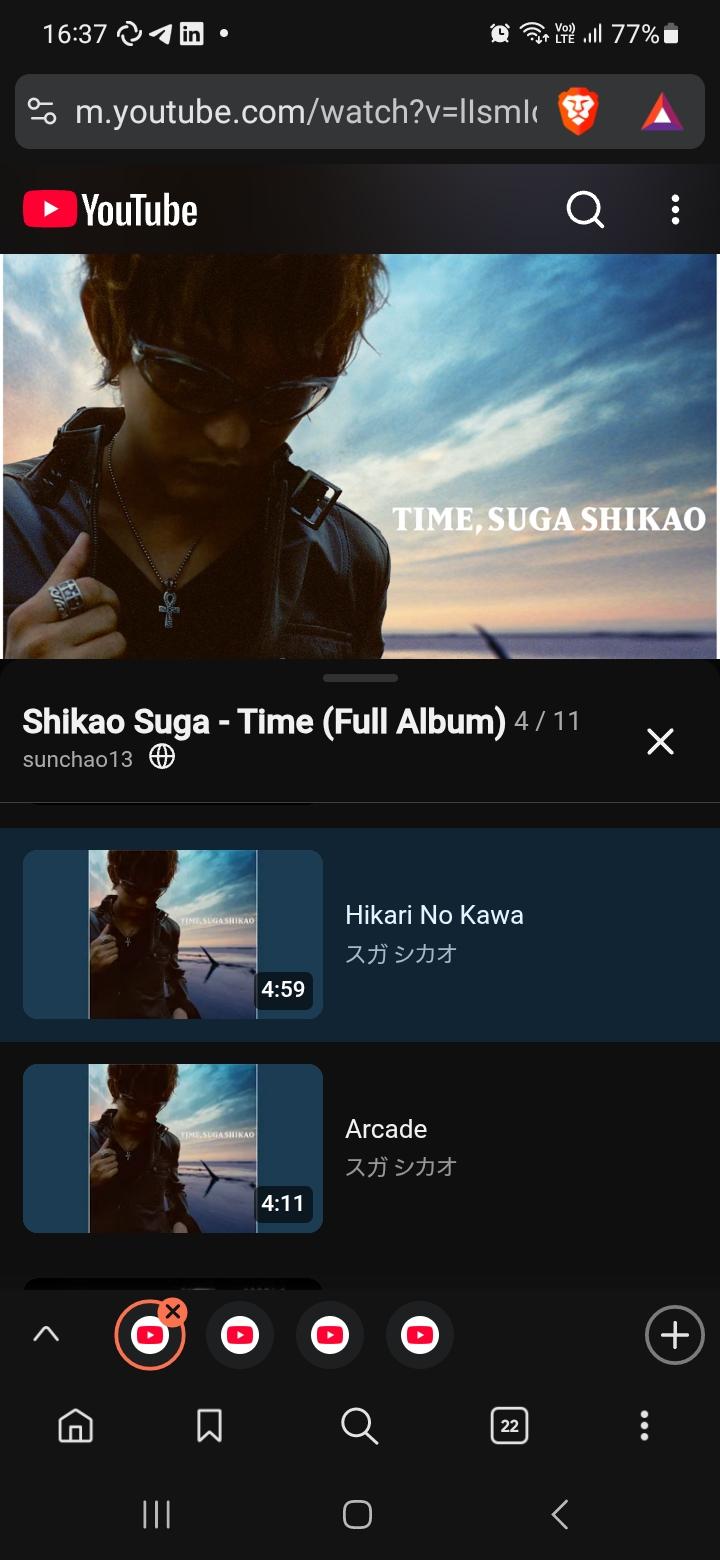This screenshot has height=1560, width=720.
Task: Open browser bookmarks
Action: point(209,1426)
